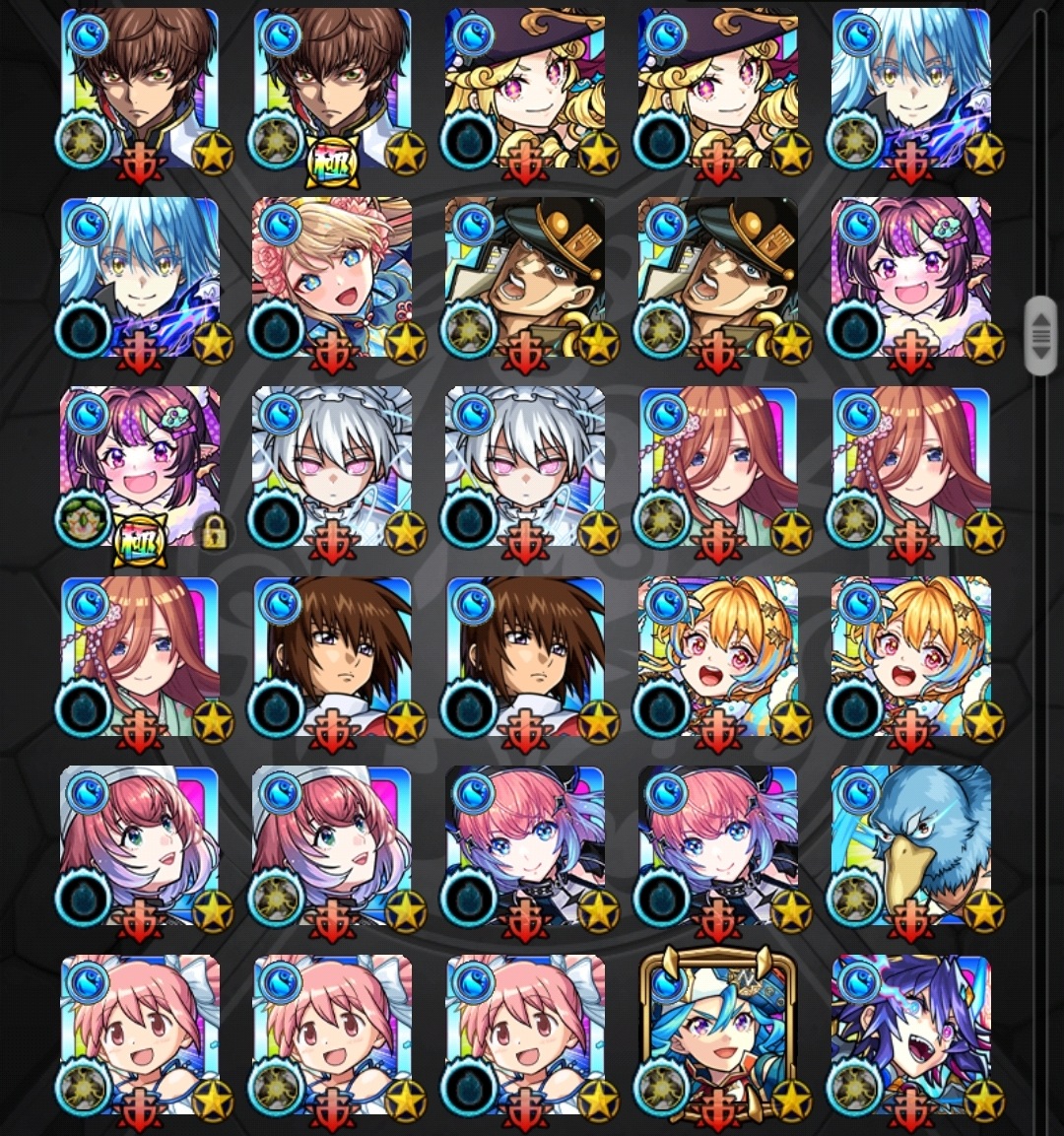Select the brown-haired man without the 極 badge
Viewport: 1064px width, 1136px height.
point(139,89)
